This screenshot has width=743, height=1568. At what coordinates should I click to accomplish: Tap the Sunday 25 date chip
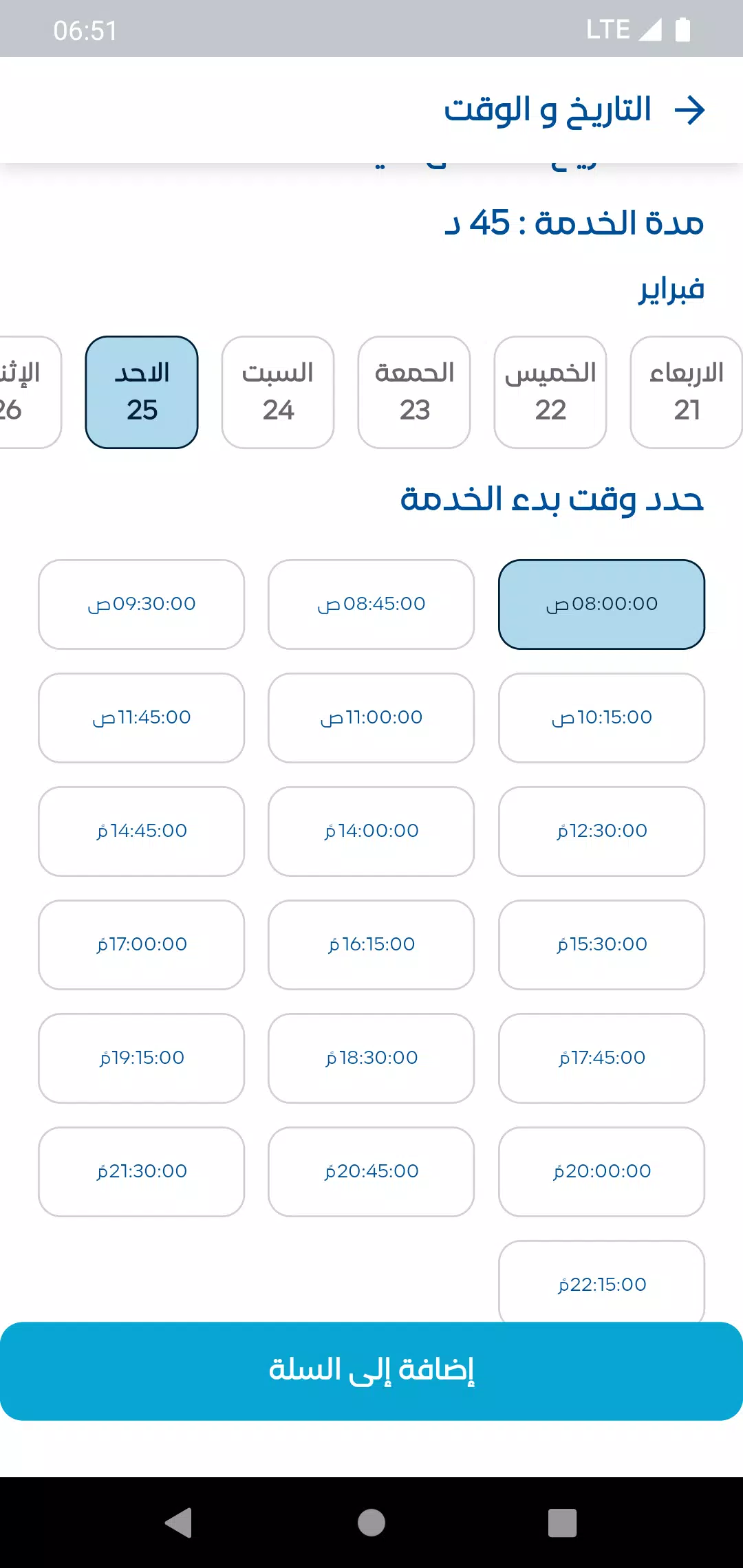pos(142,392)
